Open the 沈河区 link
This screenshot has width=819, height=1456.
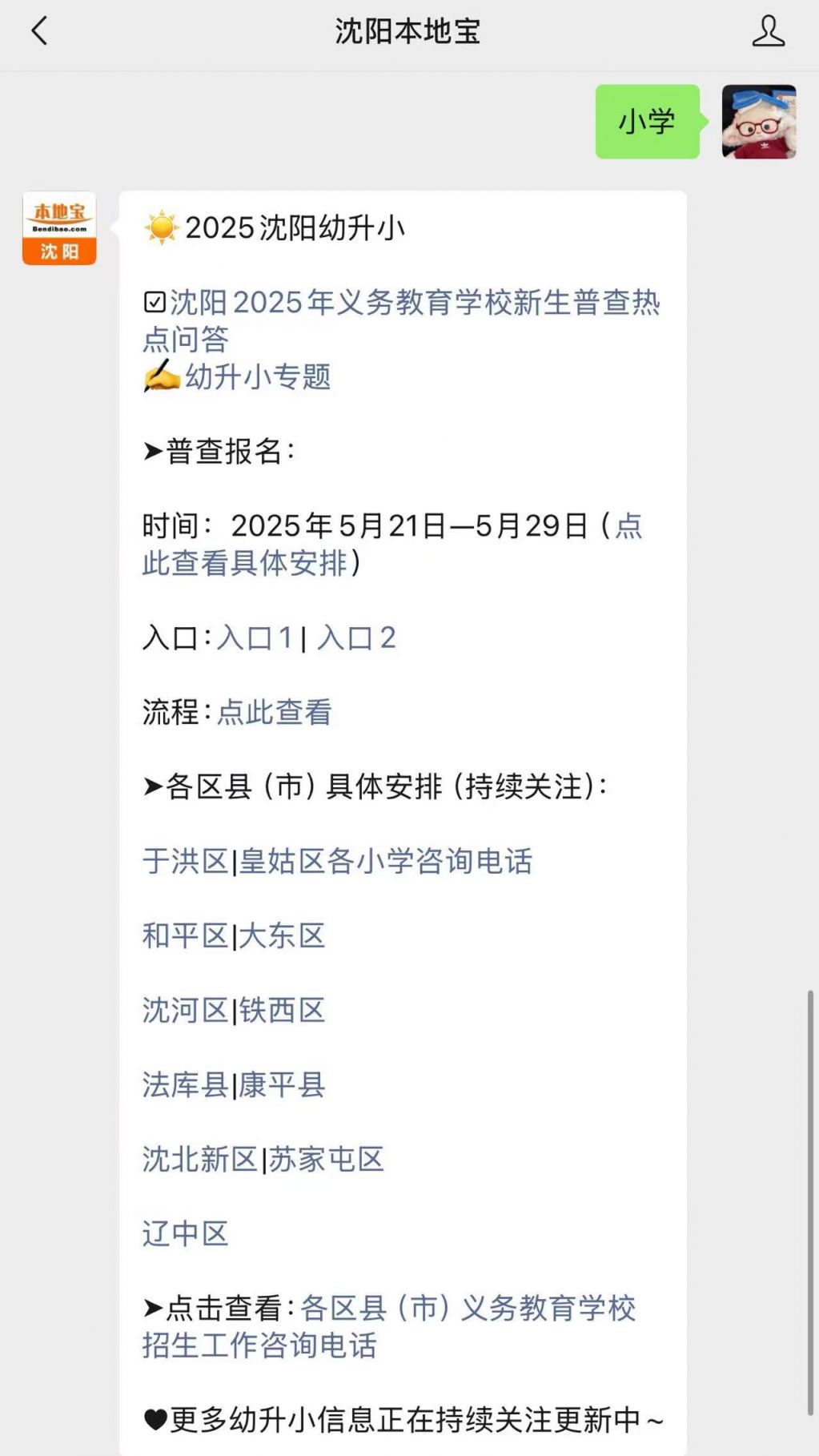186,1010
